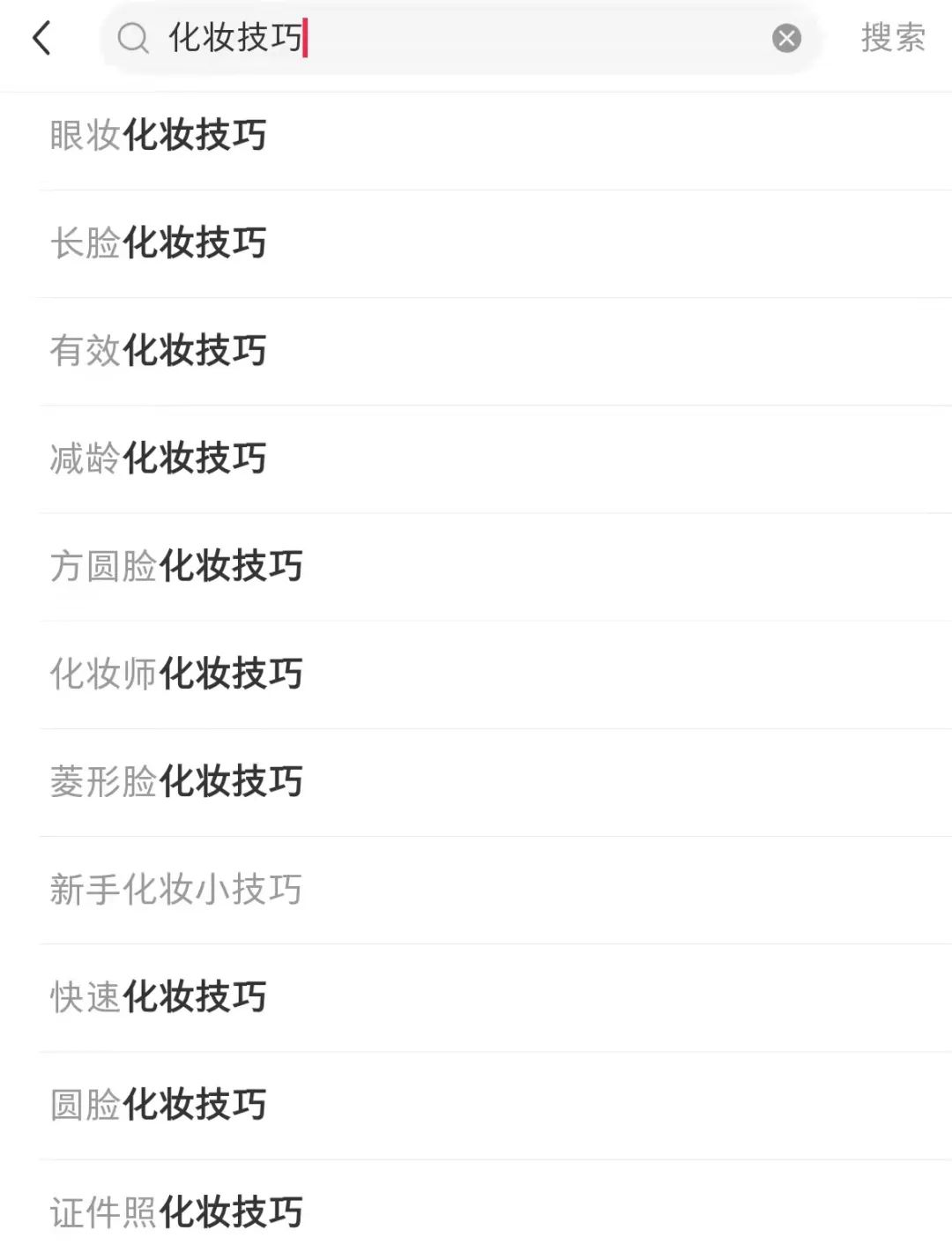This screenshot has width=952, height=1245.
Task: Select suggestion 眼妆化妆技巧
Action: coord(159,136)
